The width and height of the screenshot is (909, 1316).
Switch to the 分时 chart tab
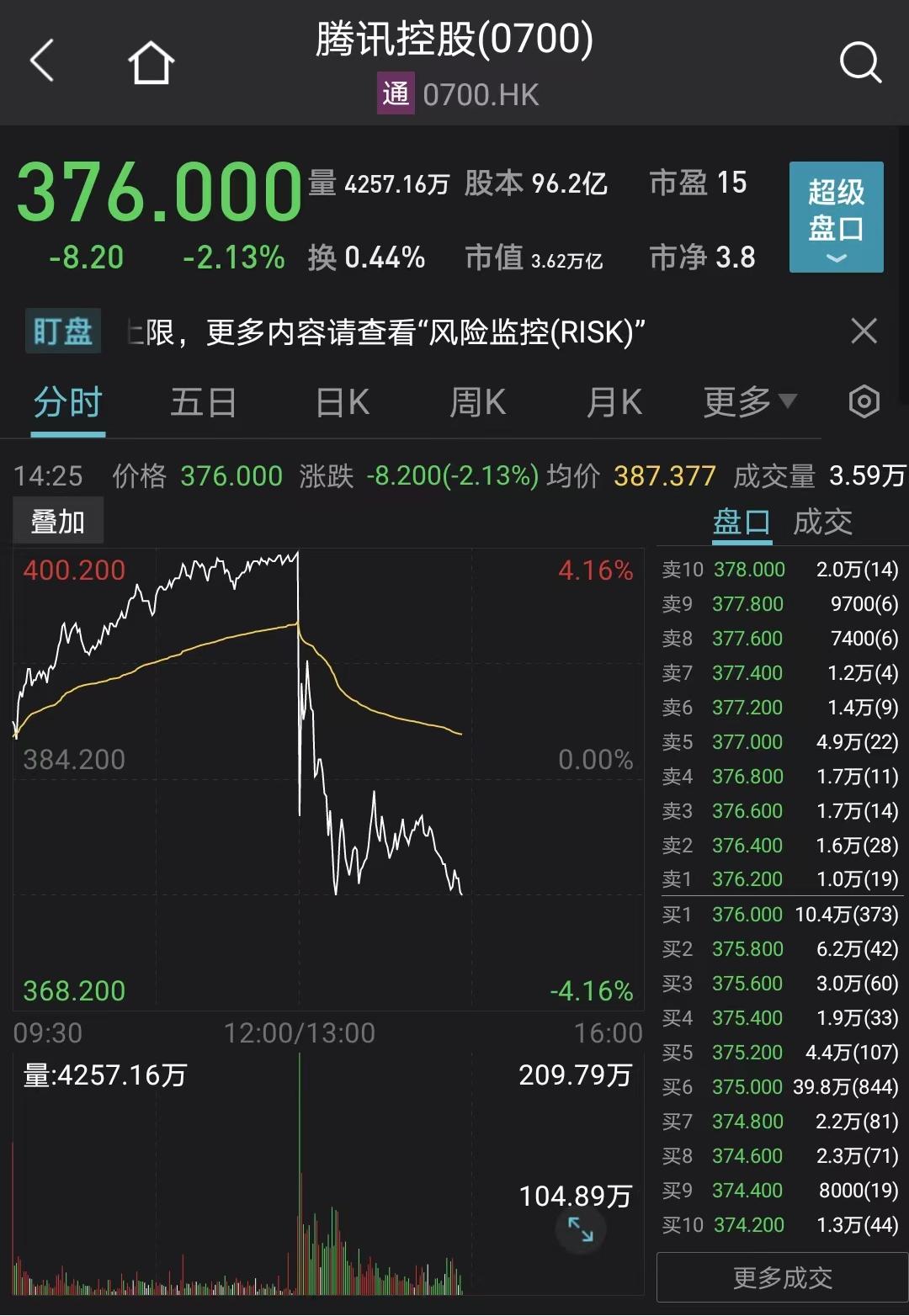point(68,403)
